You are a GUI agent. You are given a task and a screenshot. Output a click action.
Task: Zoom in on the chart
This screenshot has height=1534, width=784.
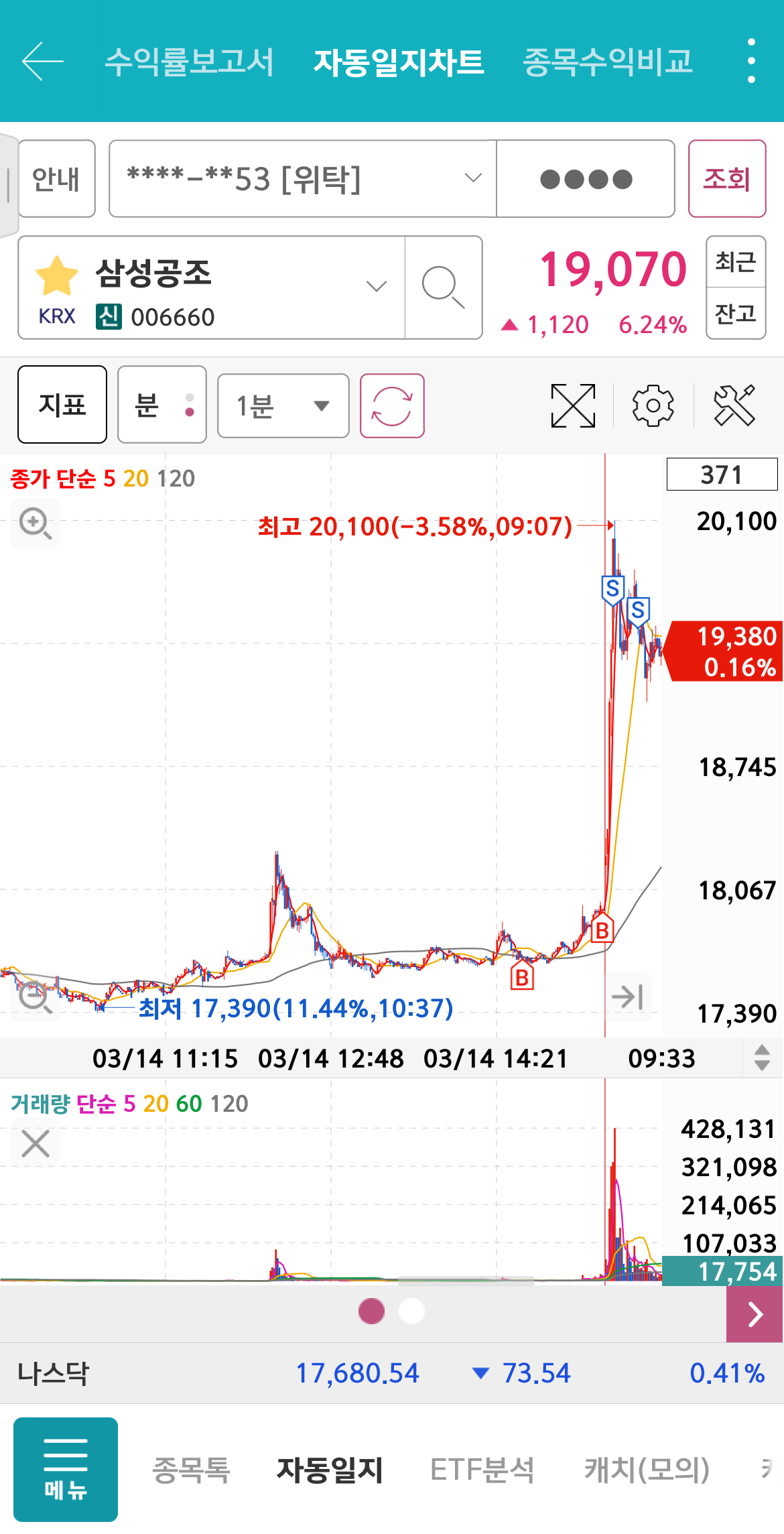(x=35, y=523)
